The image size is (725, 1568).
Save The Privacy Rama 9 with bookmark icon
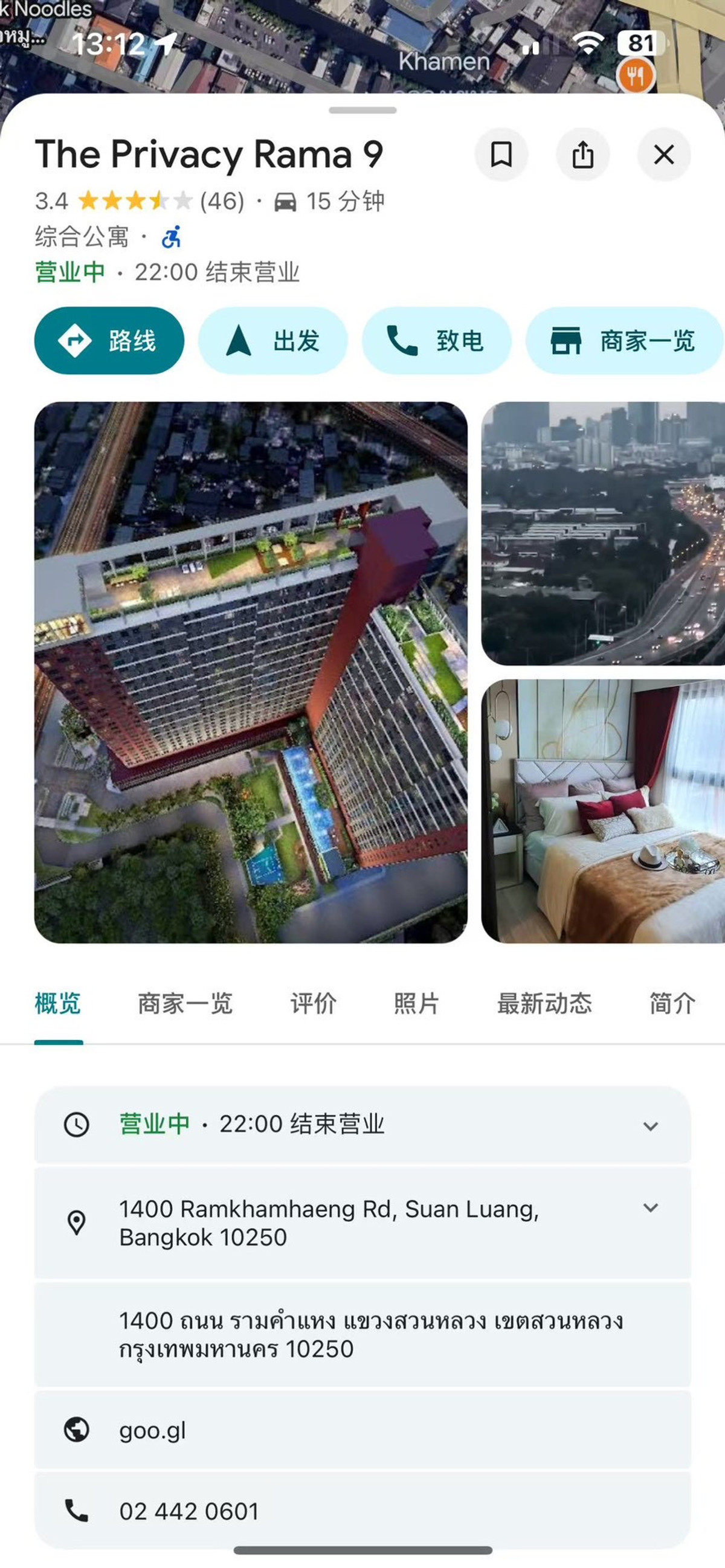[501, 155]
